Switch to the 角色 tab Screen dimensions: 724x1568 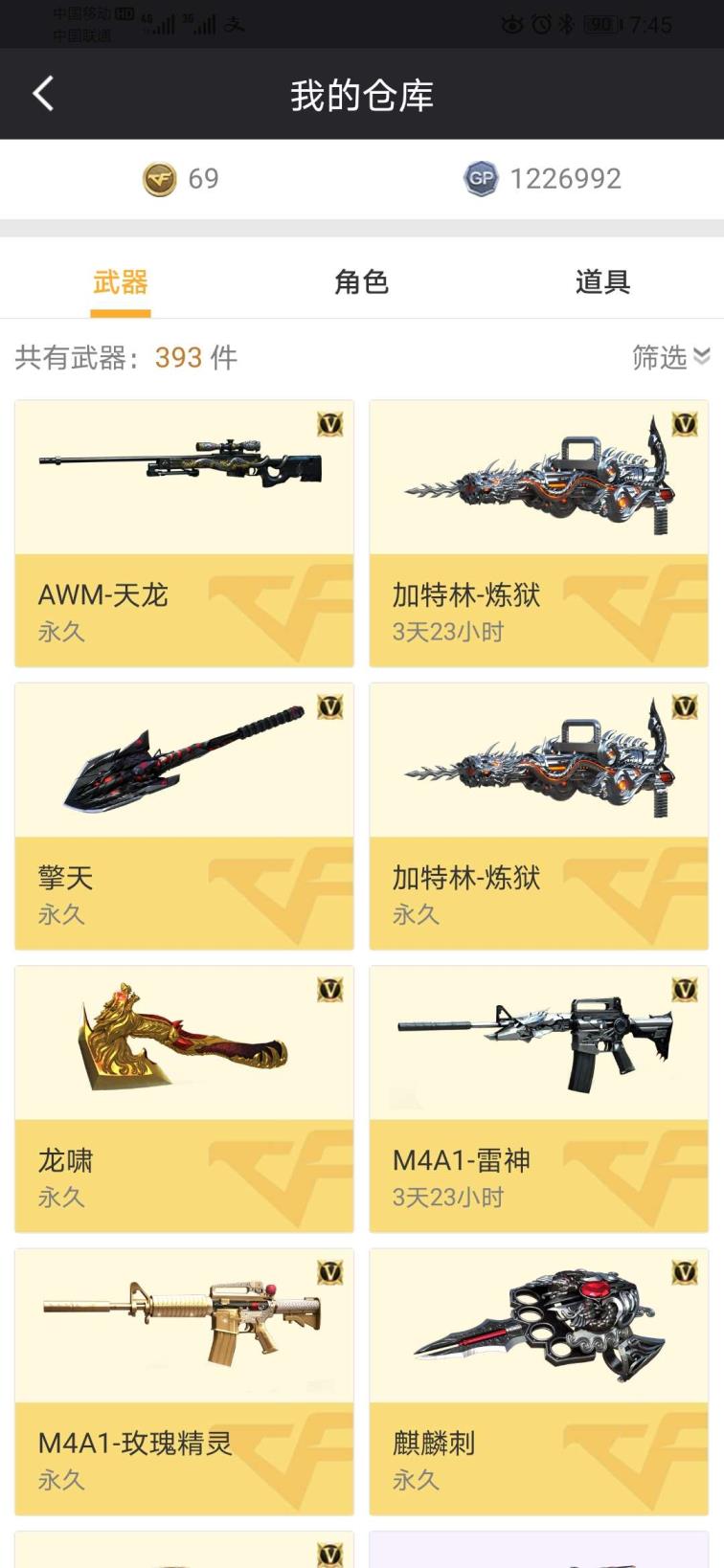coord(361,281)
